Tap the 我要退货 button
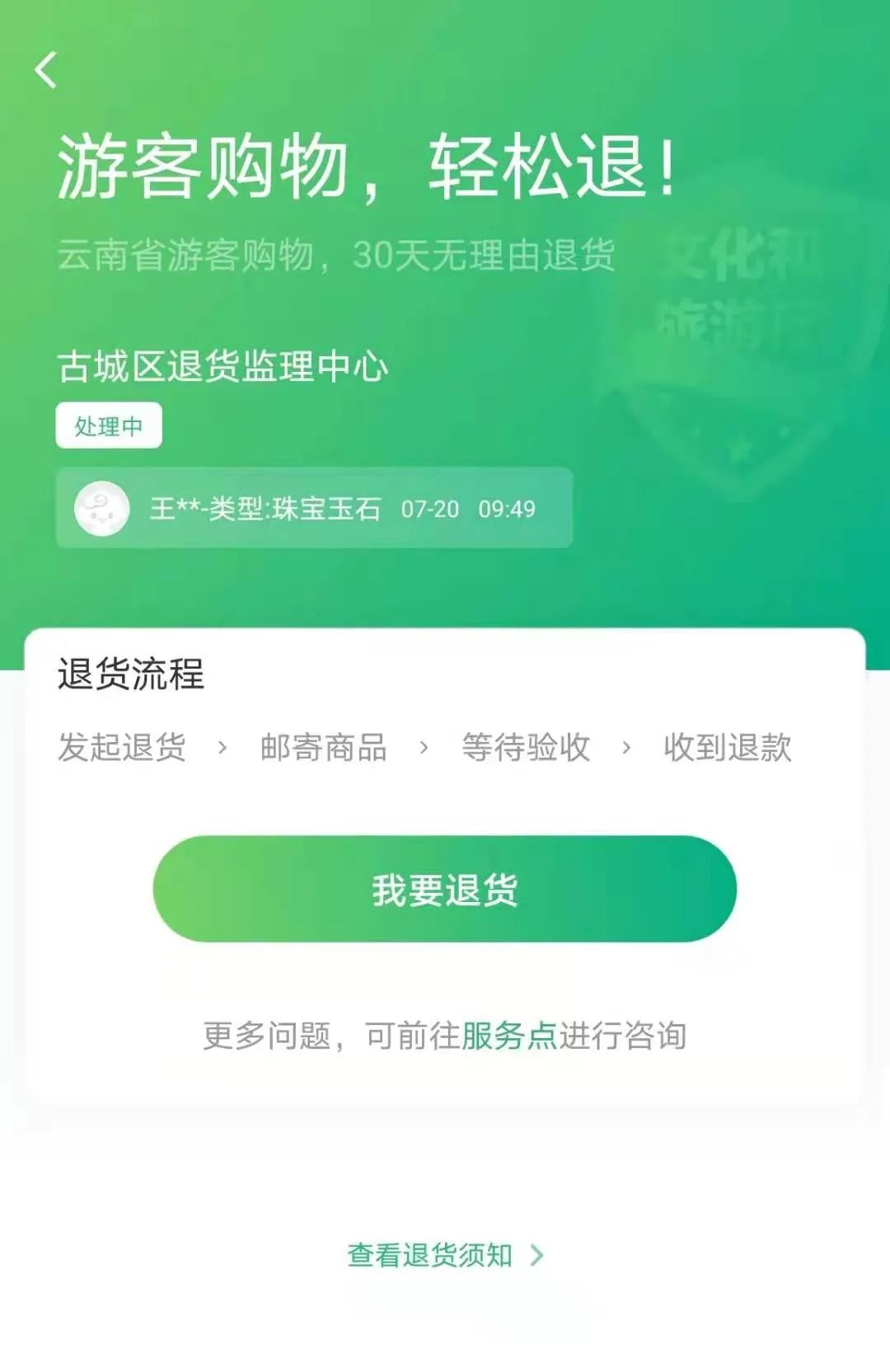This screenshot has height=1372, width=890. click(444, 889)
